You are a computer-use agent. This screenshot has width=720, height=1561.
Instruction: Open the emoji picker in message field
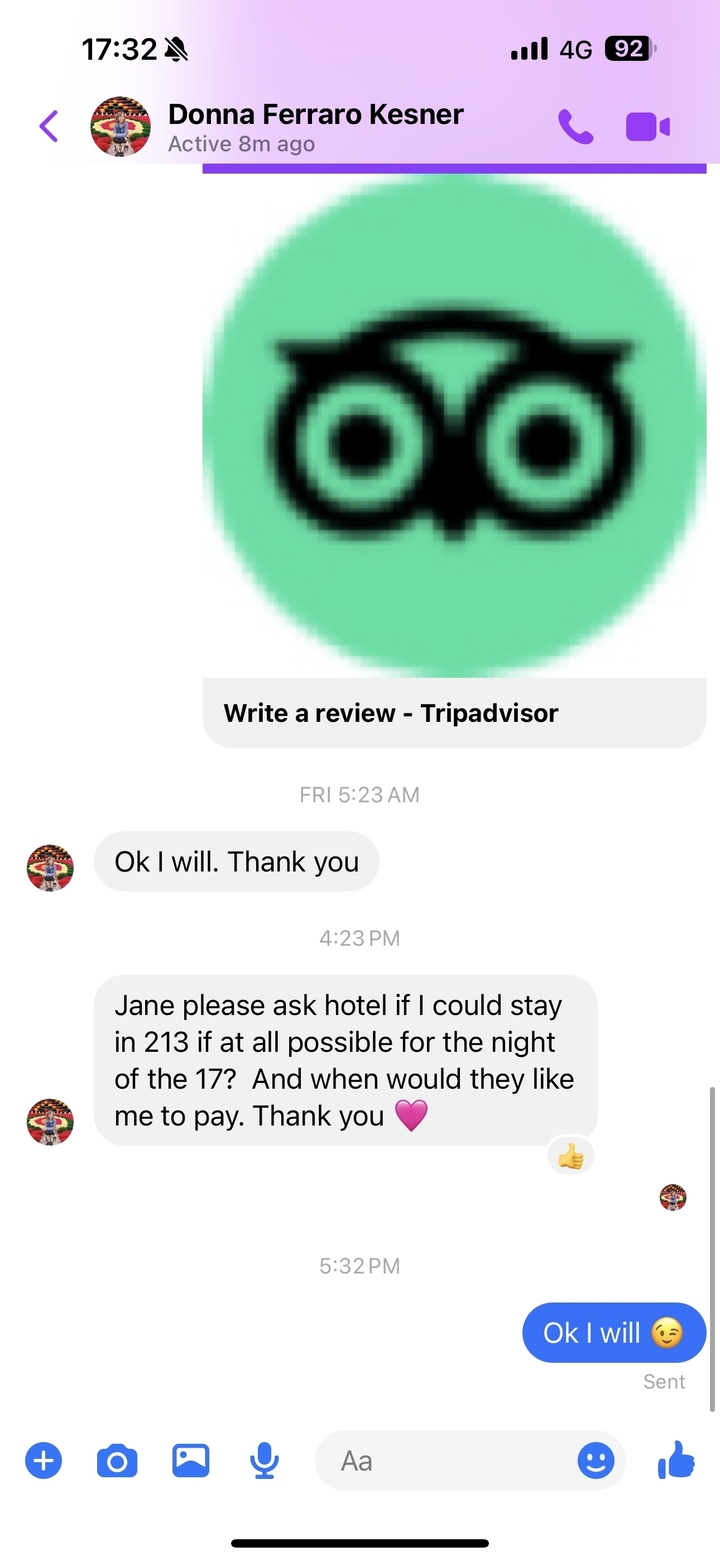click(596, 1461)
